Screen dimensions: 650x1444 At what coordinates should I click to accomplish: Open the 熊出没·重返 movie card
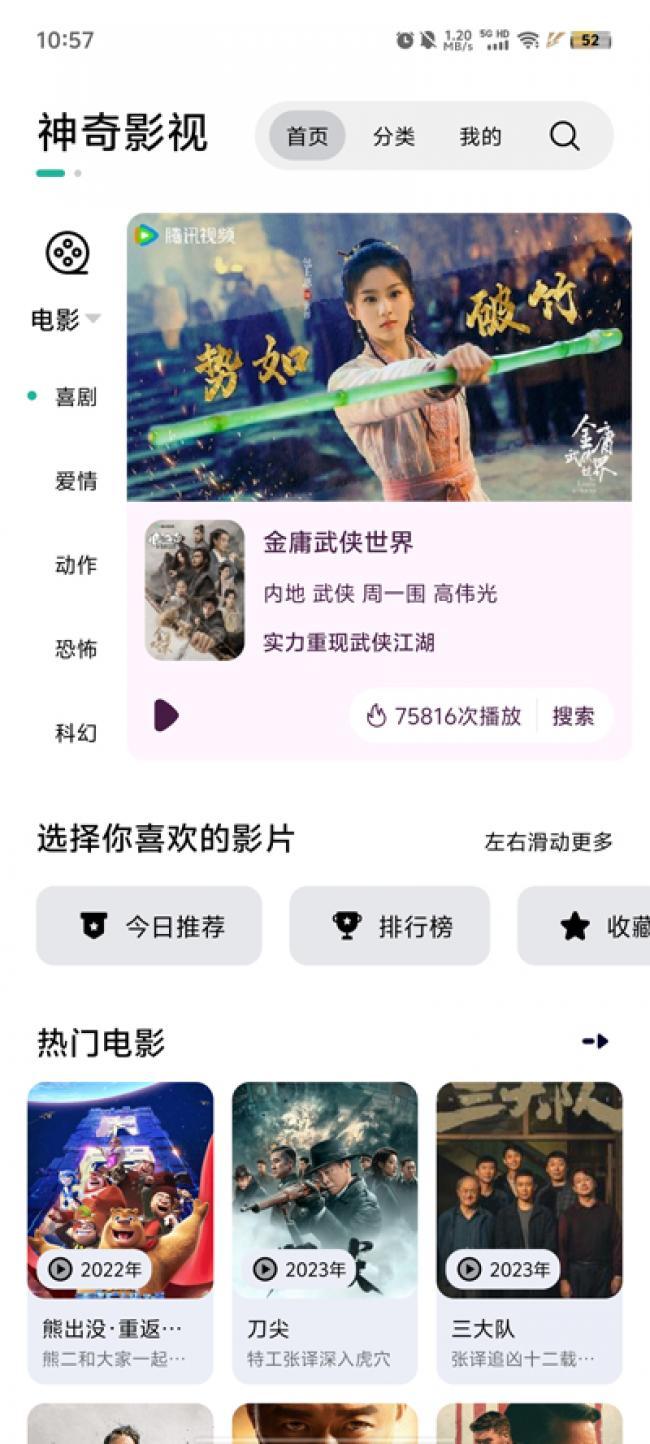pyautogui.click(x=120, y=1232)
